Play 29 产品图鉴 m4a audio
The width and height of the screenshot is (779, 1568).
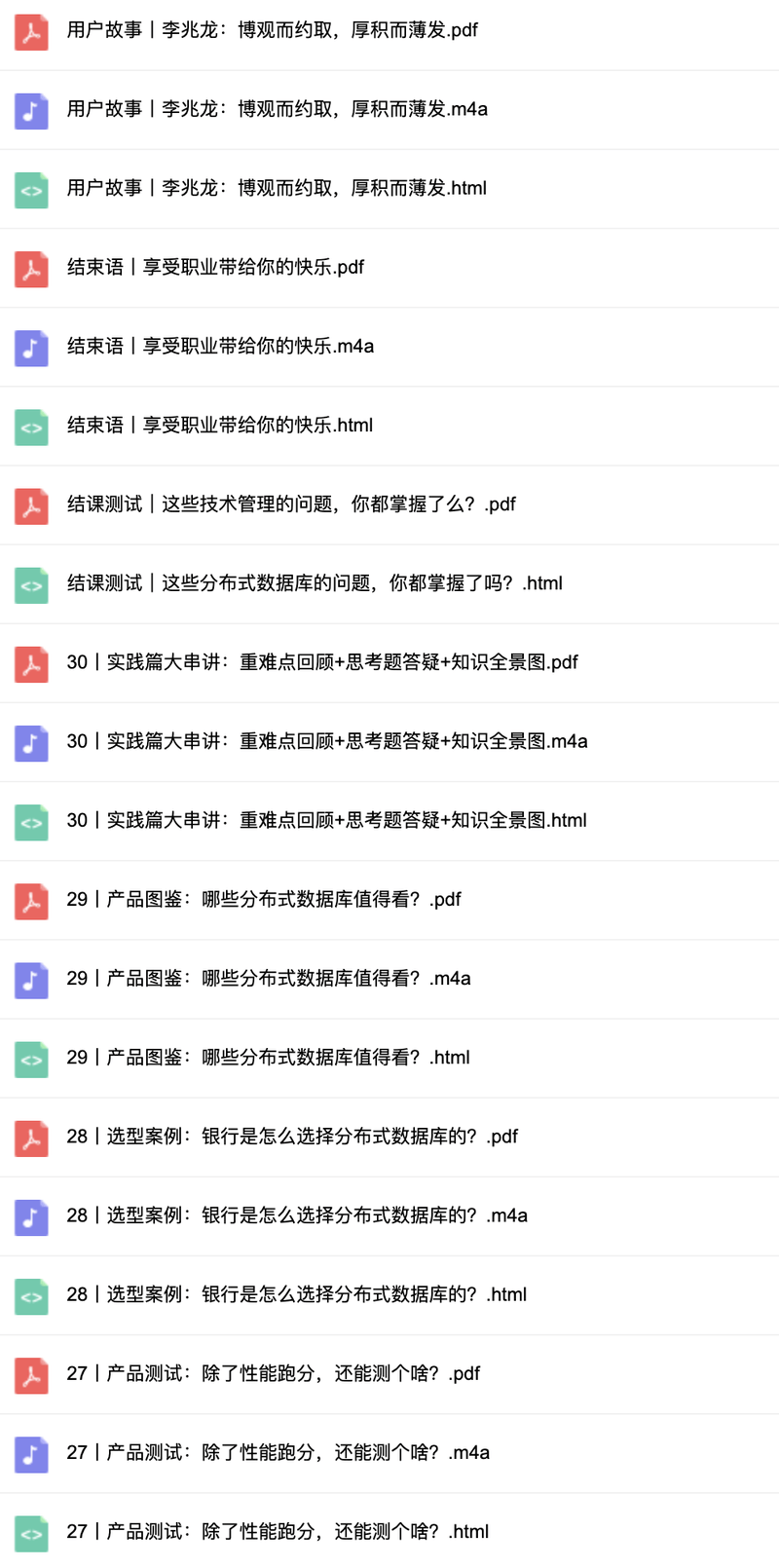click(x=269, y=979)
